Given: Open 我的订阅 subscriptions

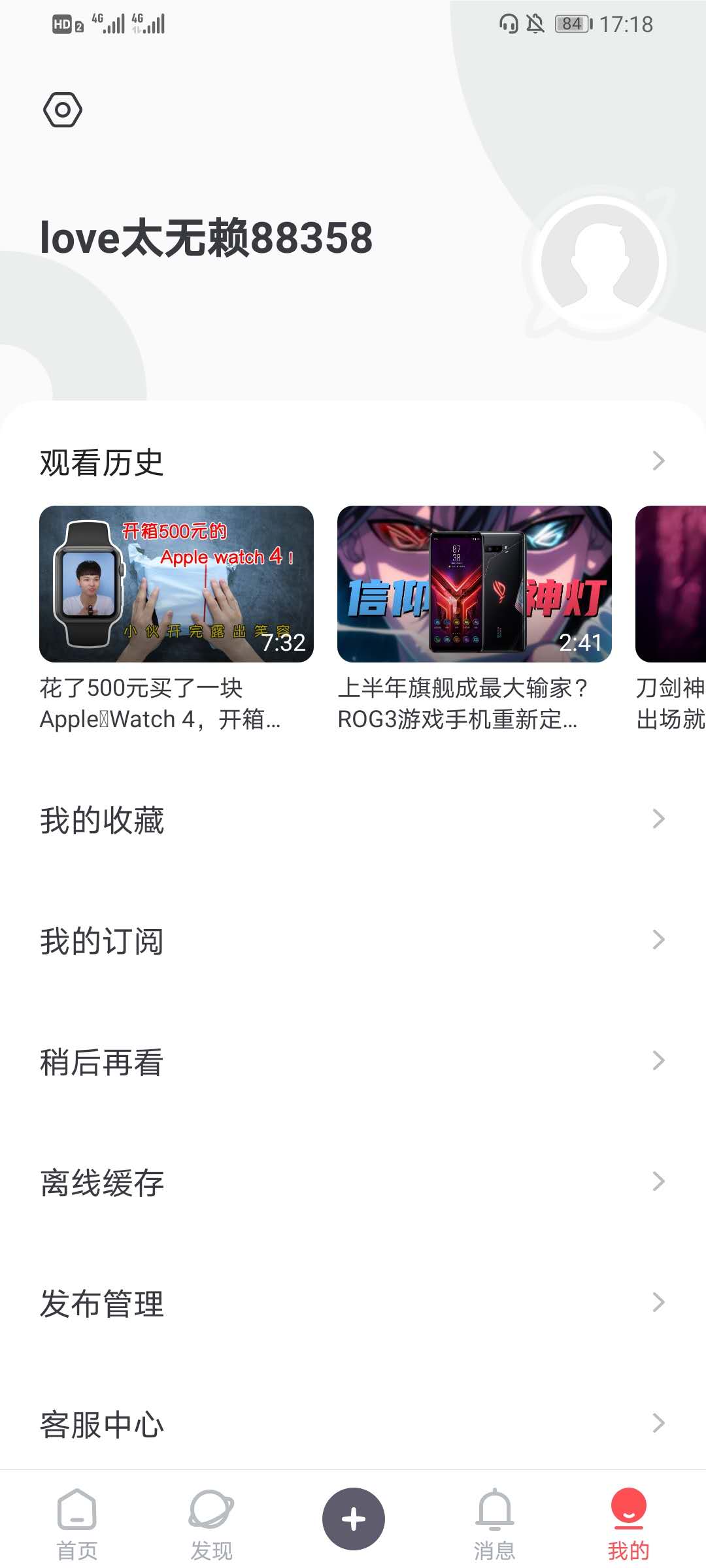Looking at the screenshot, I should tap(353, 940).
